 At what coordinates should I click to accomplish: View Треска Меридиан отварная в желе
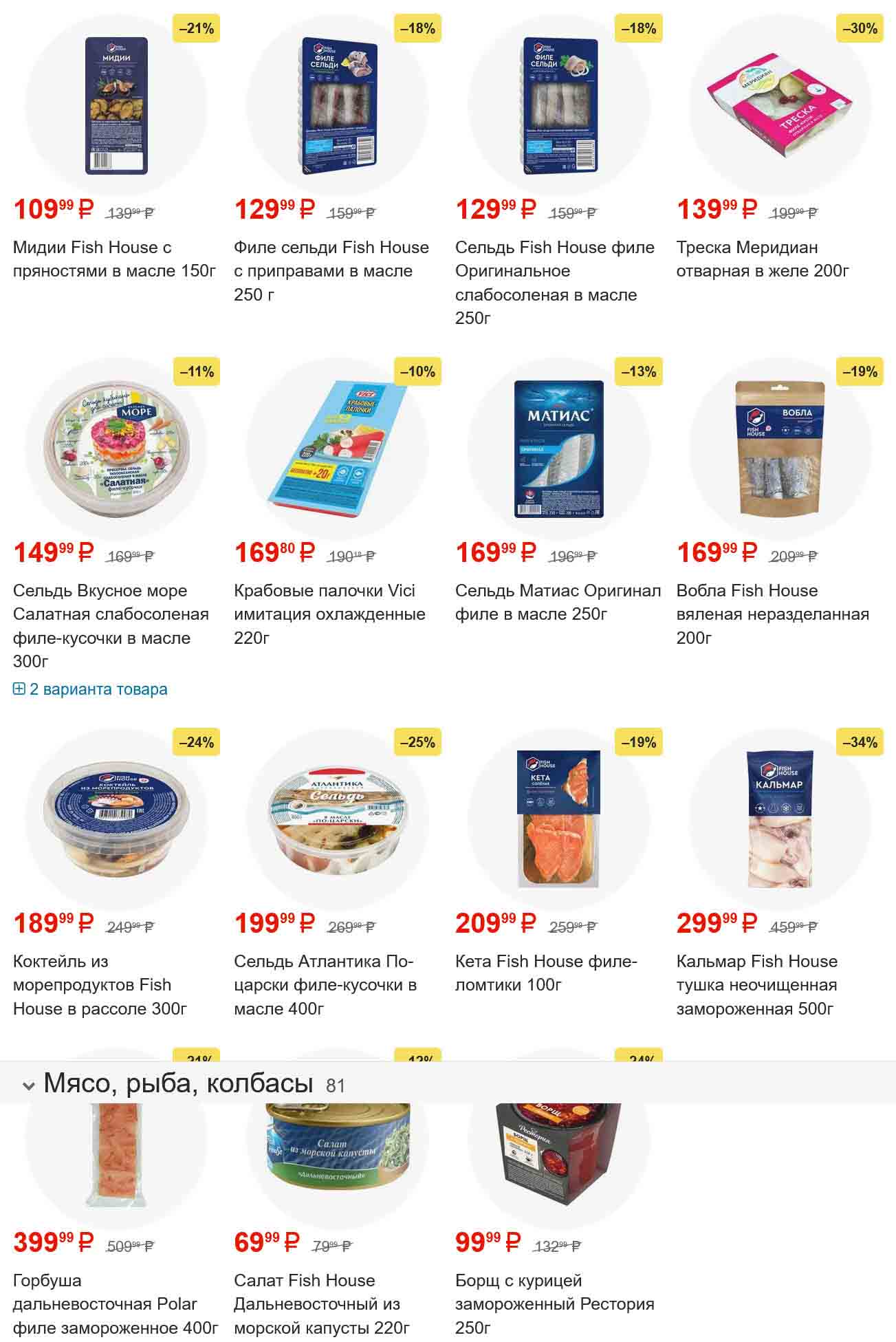[762, 259]
